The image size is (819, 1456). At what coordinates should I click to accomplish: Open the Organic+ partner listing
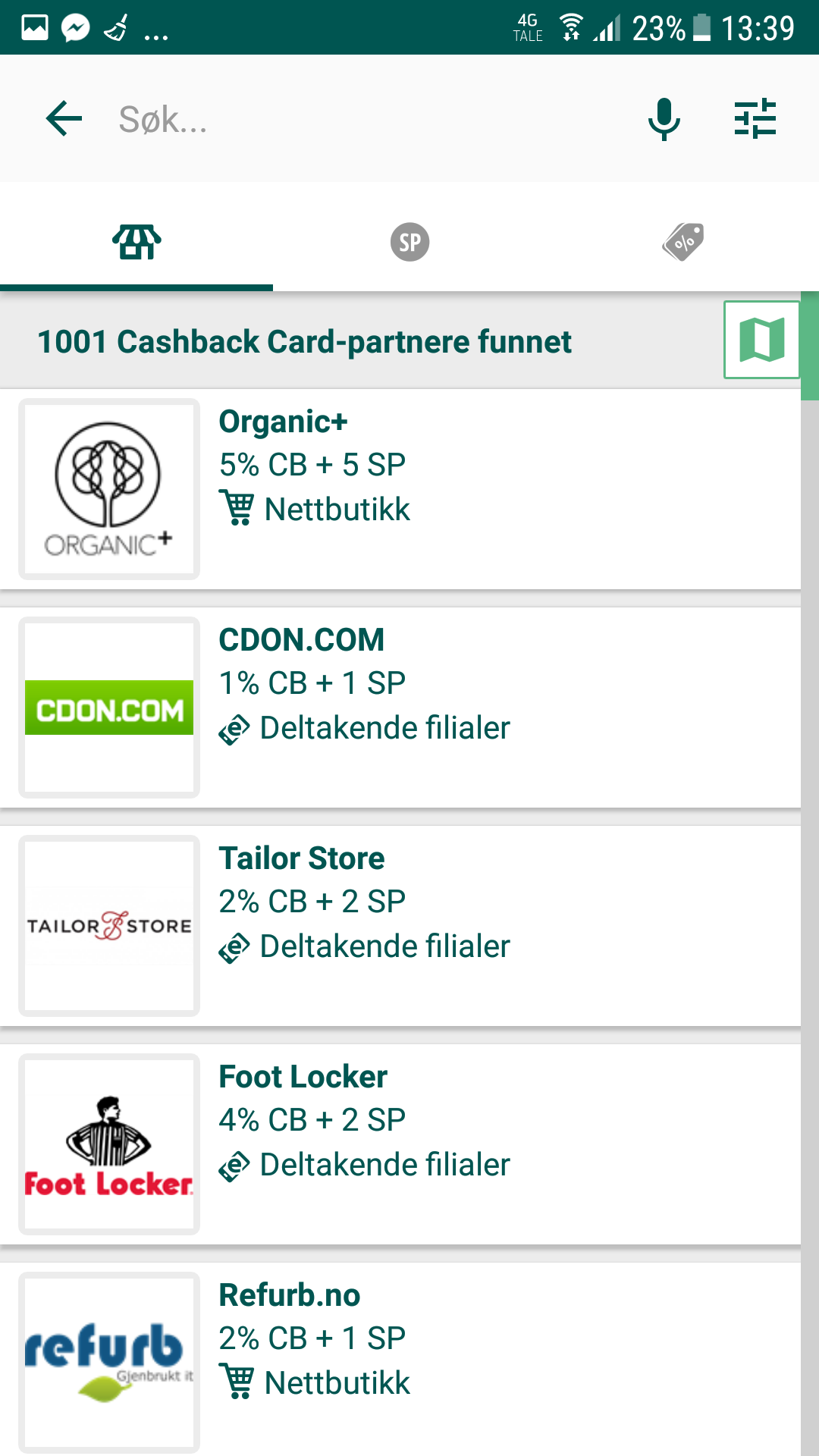point(400,489)
